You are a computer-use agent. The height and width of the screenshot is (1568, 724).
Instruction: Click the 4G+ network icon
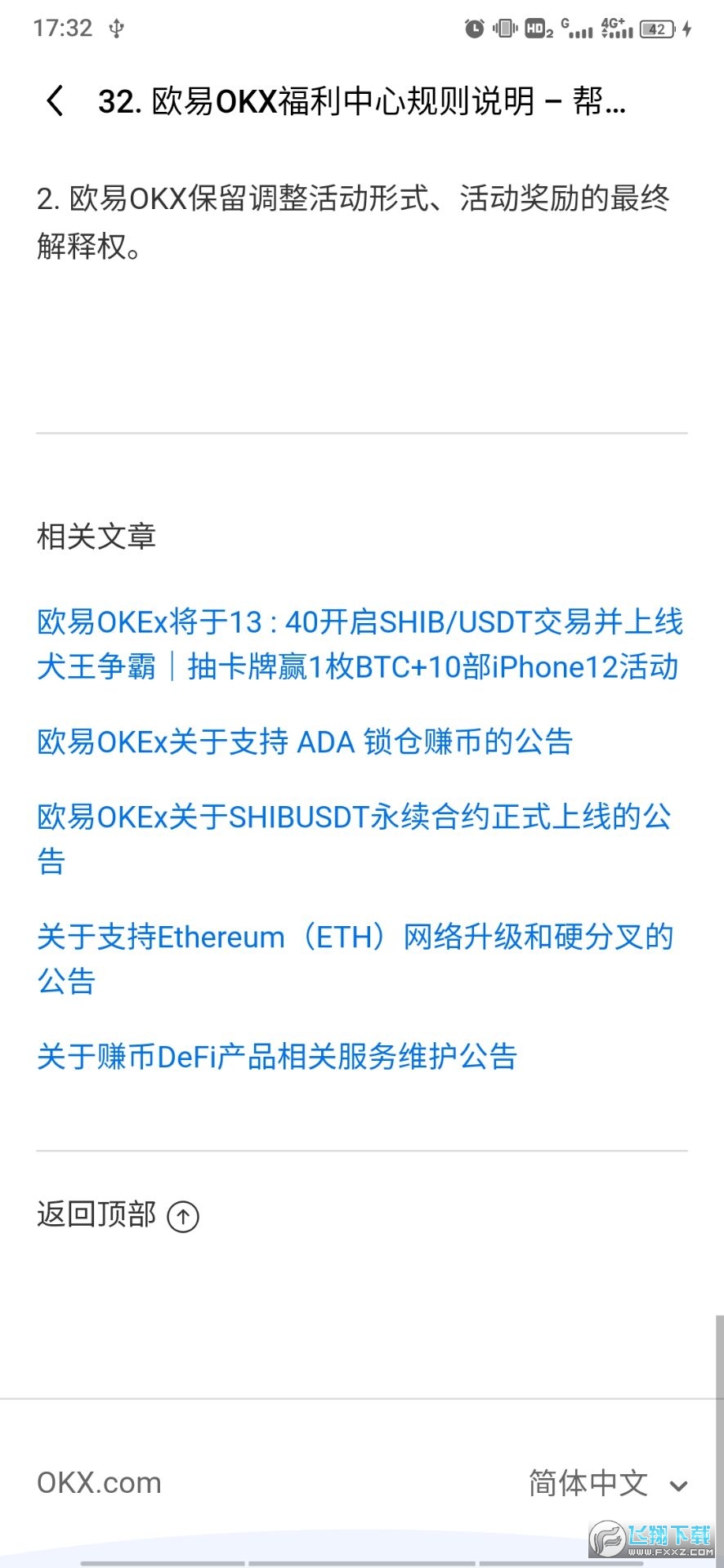click(x=615, y=27)
